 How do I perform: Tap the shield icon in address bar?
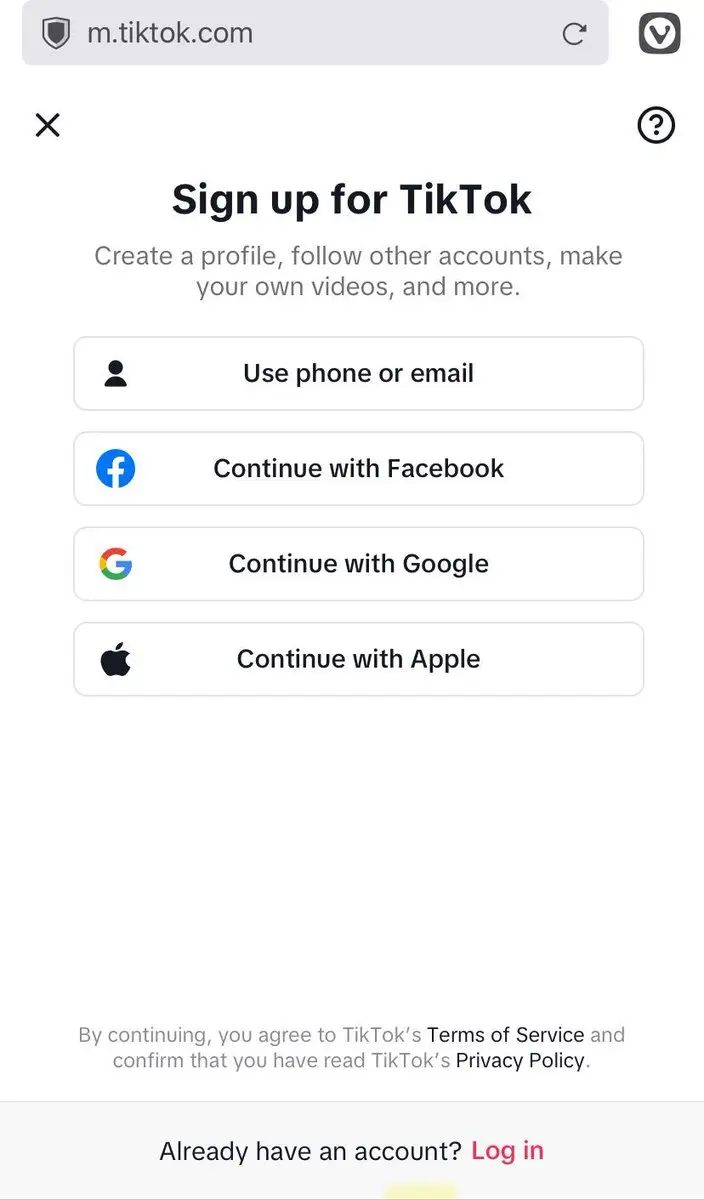click(56, 34)
